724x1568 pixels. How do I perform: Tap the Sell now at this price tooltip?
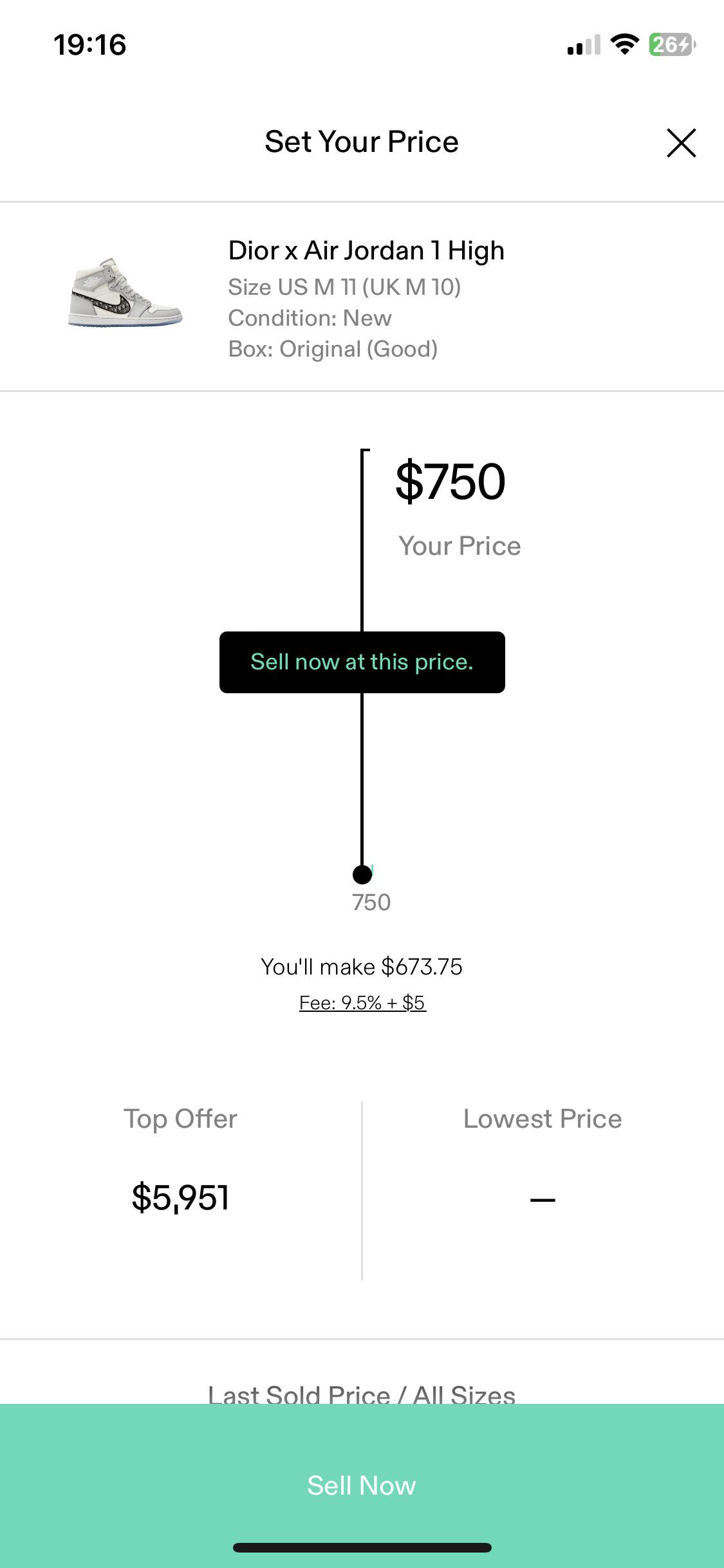pos(362,662)
